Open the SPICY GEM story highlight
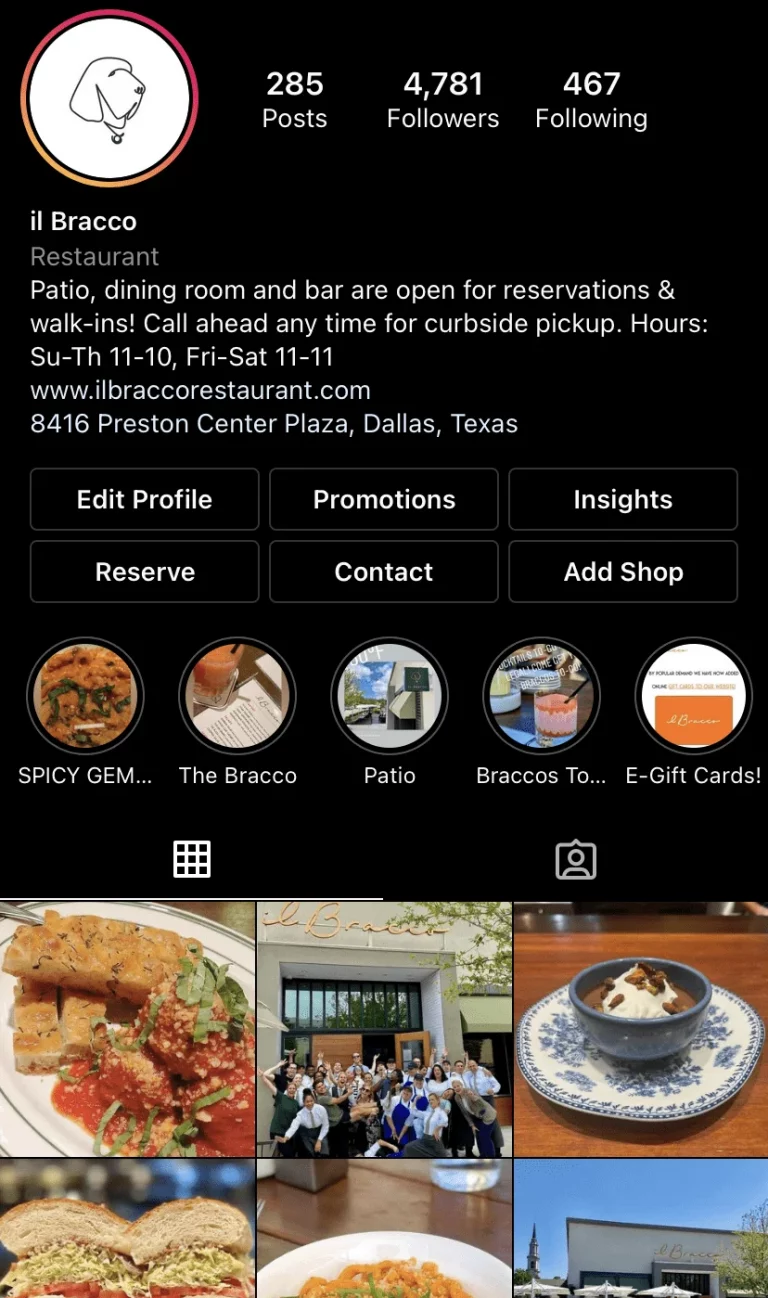This screenshot has width=768, height=1298. click(85, 696)
